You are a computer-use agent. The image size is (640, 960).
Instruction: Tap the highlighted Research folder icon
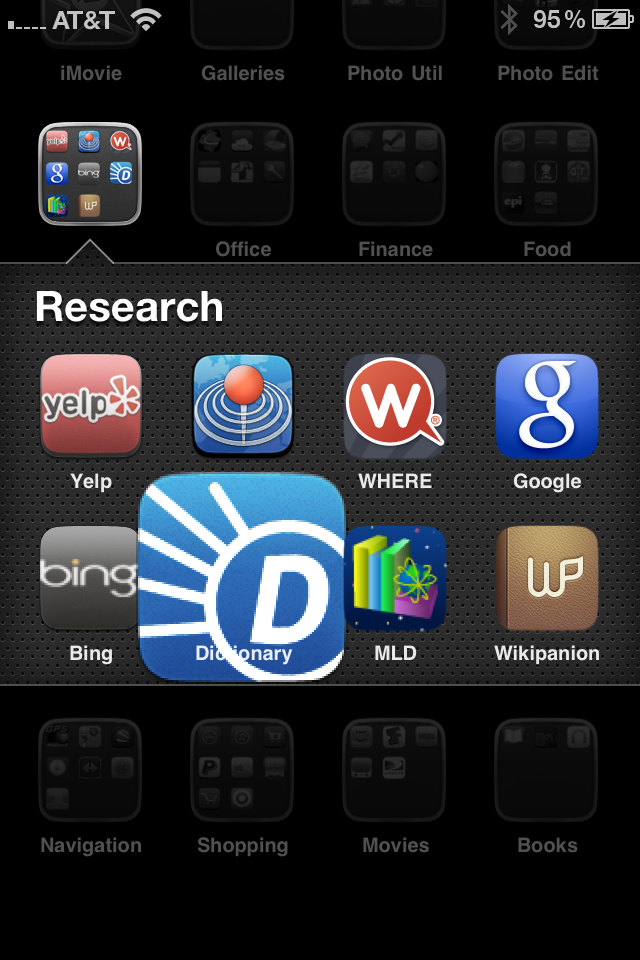[x=90, y=174]
